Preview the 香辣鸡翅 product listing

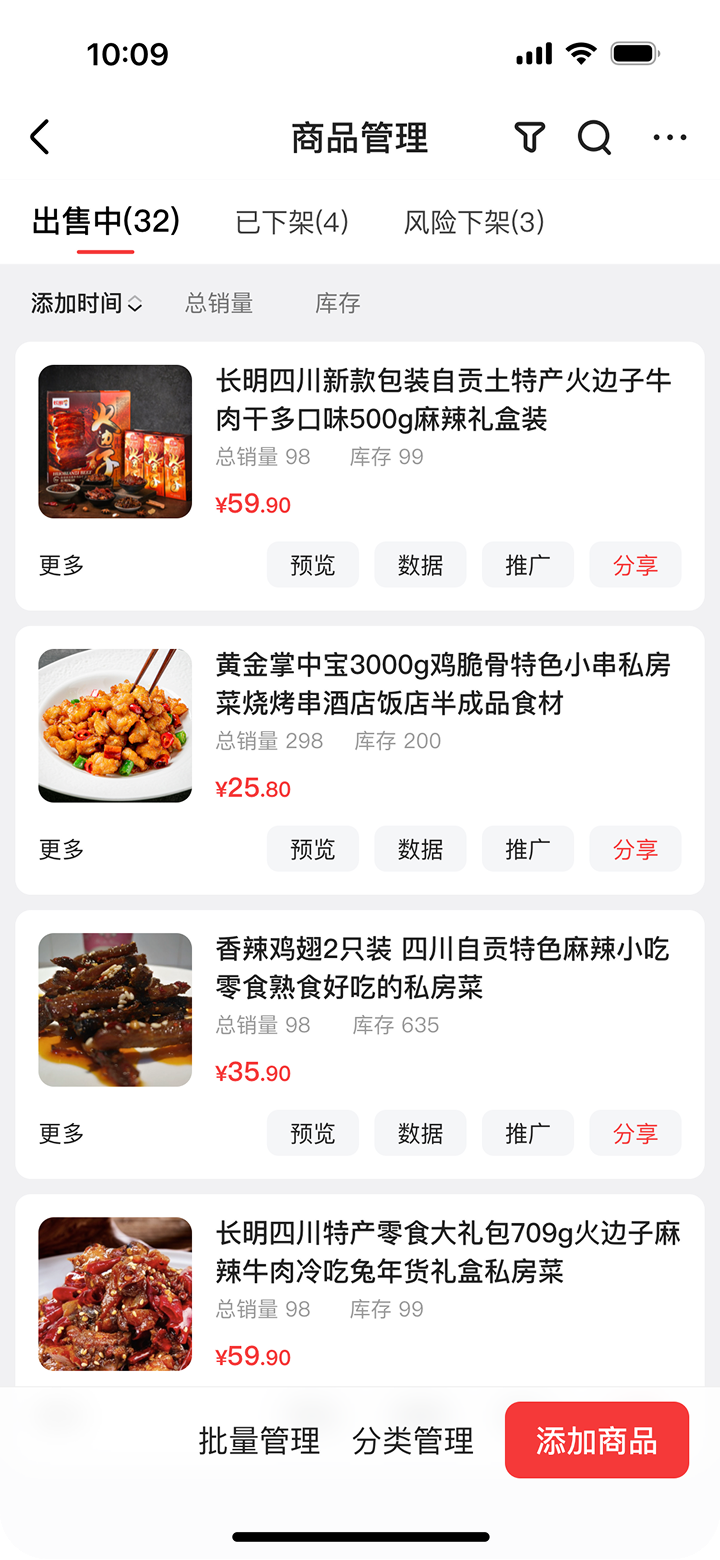click(312, 1133)
